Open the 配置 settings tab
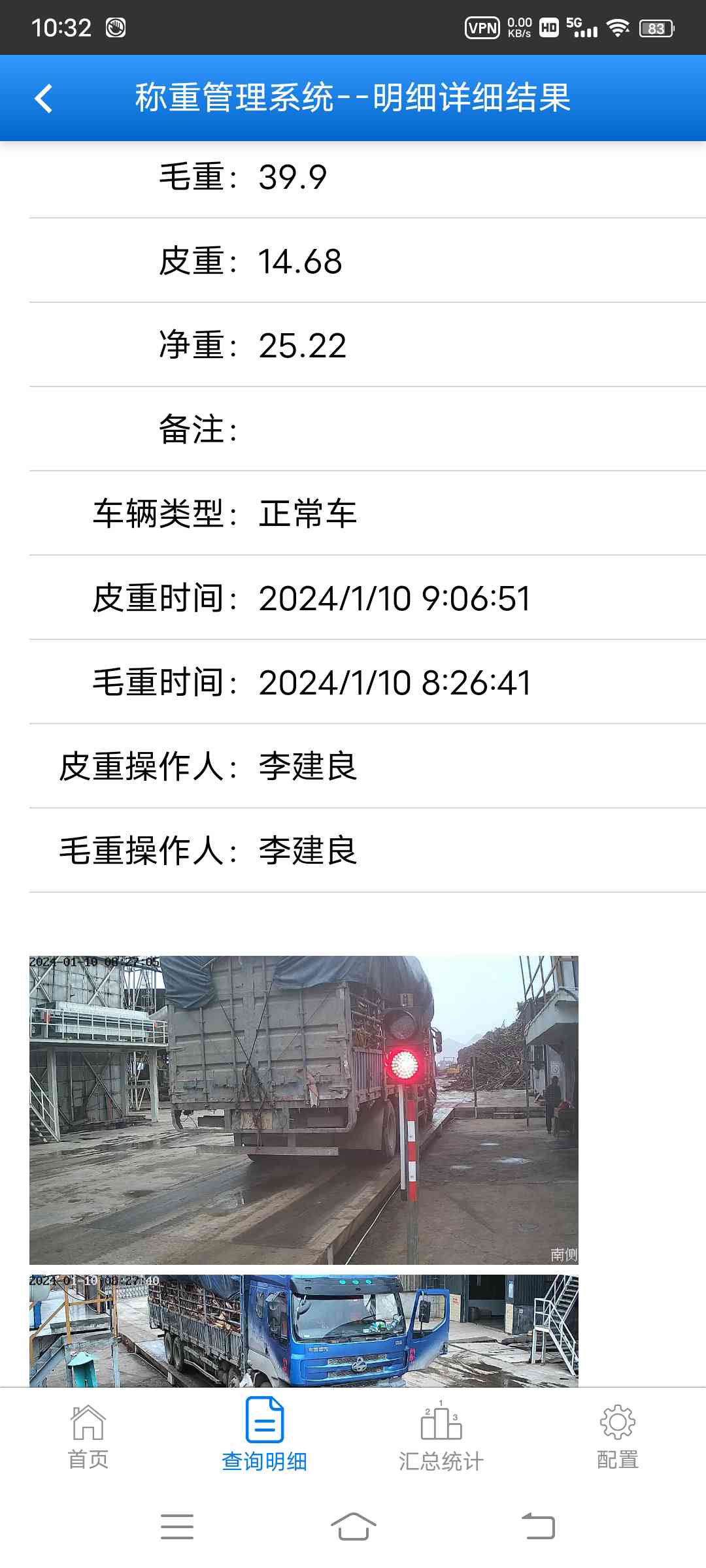 (x=618, y=1435)
